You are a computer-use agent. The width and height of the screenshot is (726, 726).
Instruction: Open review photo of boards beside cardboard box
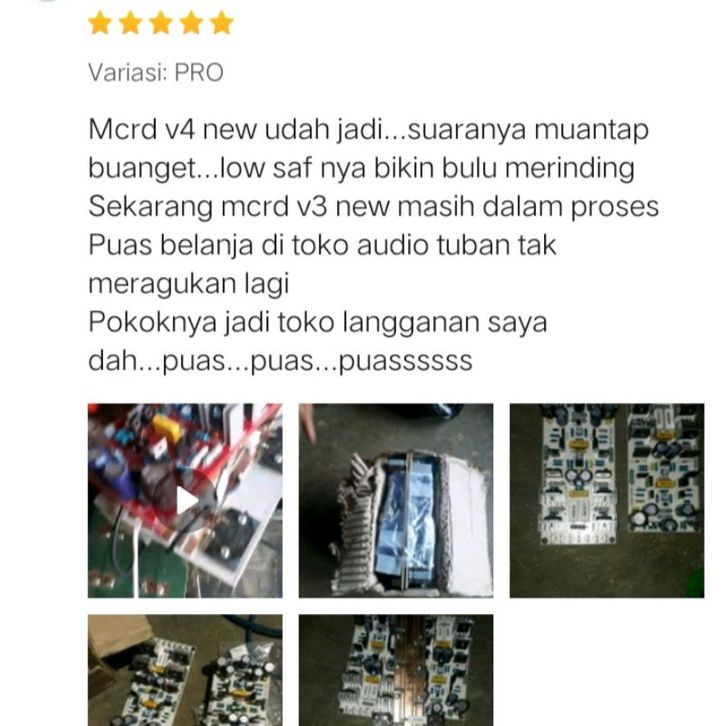(x=185, y=670)
